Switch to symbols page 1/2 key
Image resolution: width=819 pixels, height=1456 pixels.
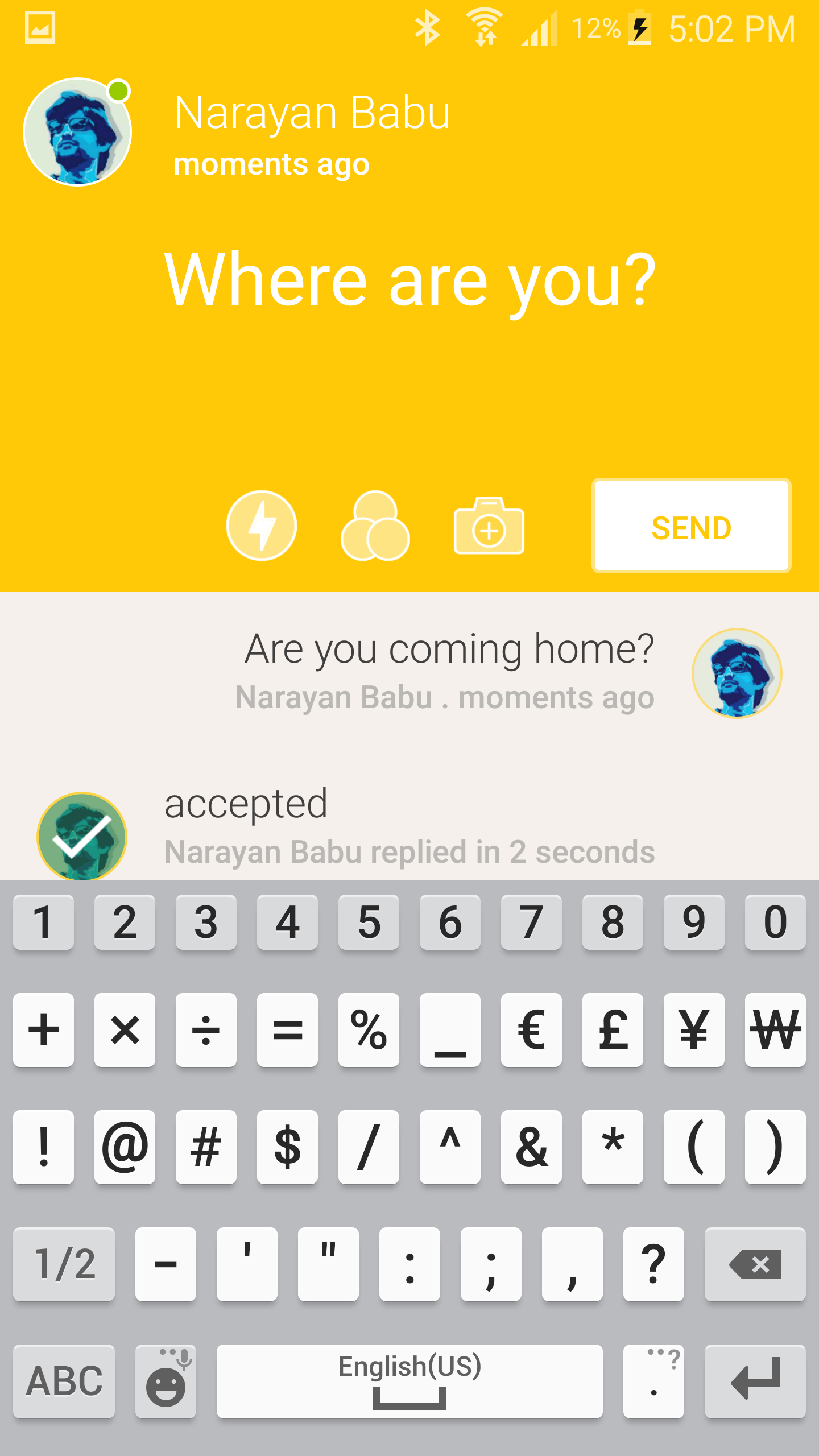(x=64, y=1264)
